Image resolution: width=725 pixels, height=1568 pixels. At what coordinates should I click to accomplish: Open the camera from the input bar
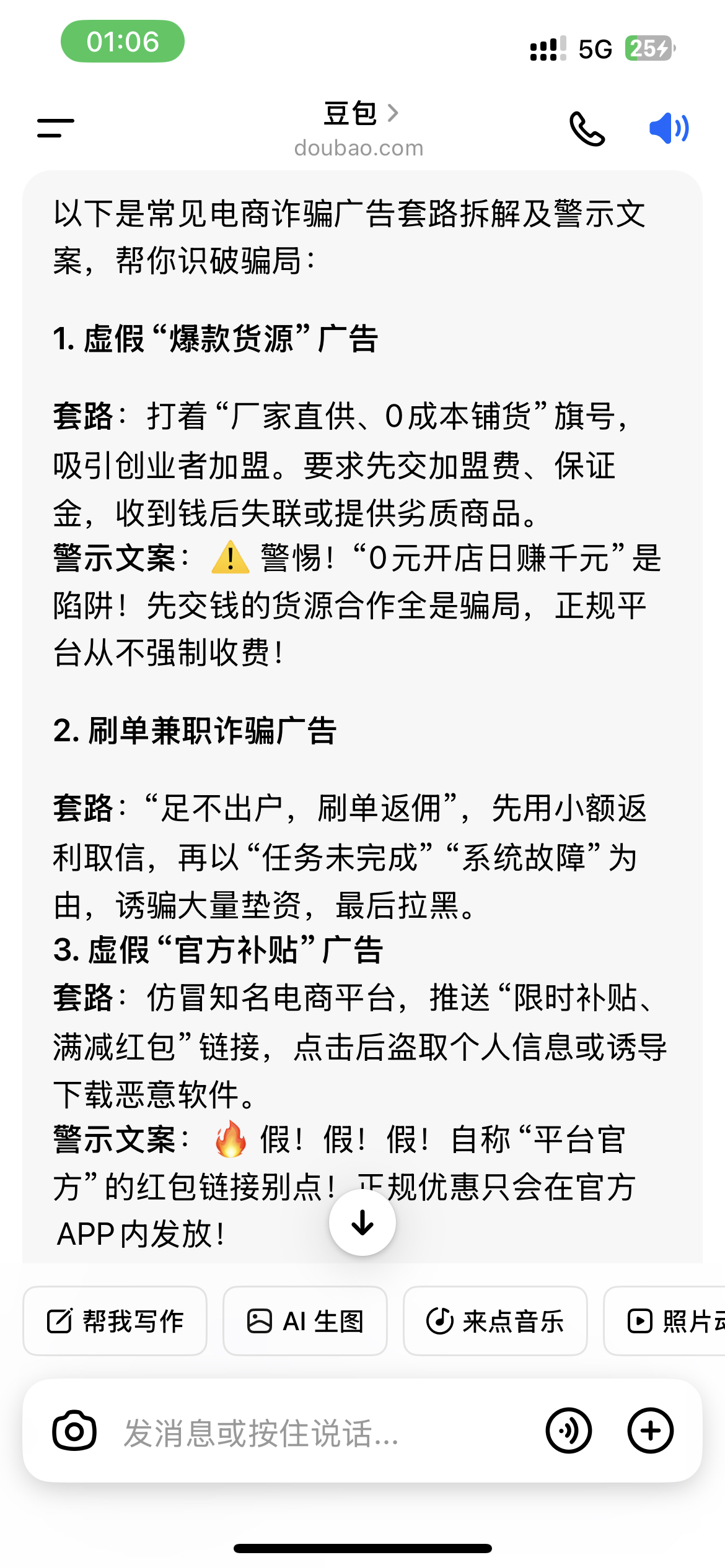point(74,1431)
